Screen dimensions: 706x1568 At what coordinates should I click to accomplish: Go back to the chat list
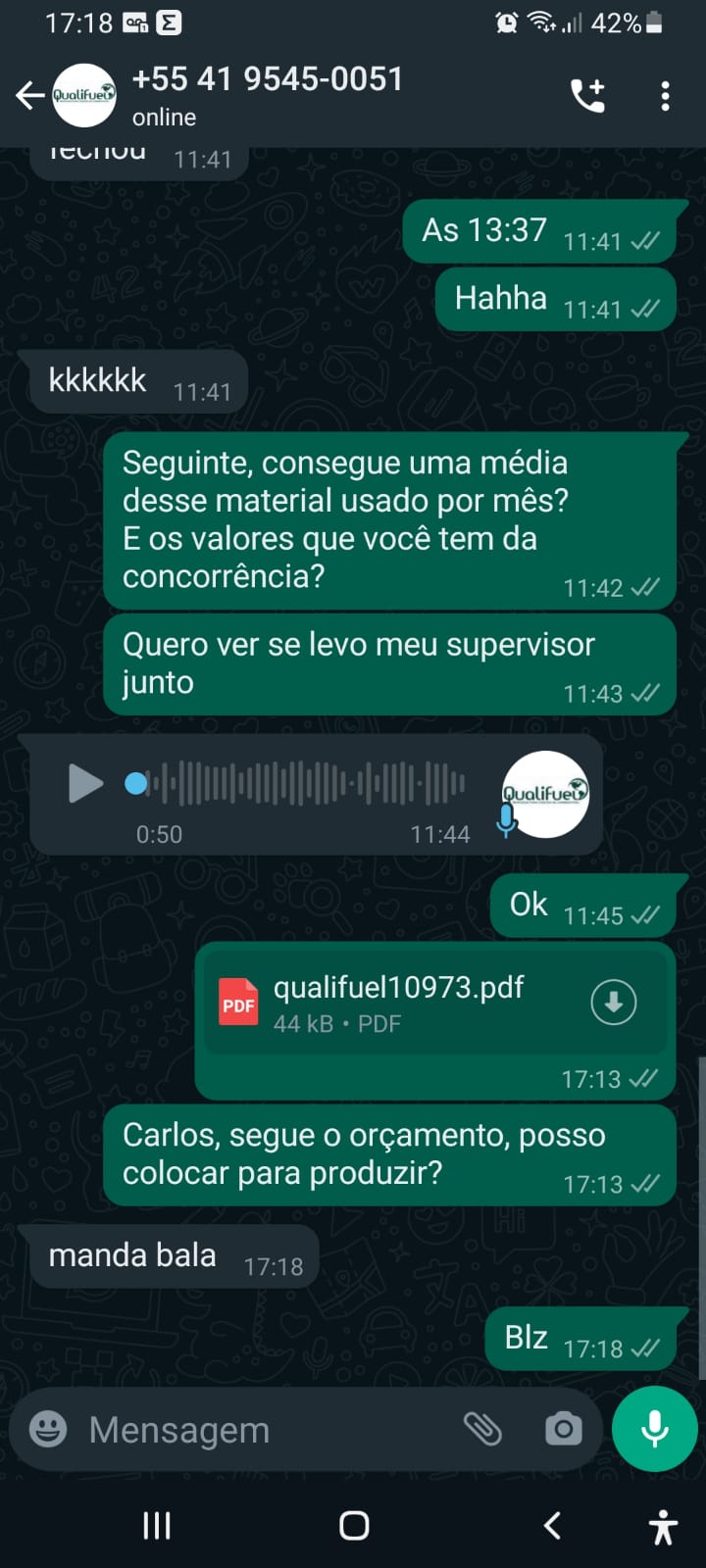[x=29, y=95]
